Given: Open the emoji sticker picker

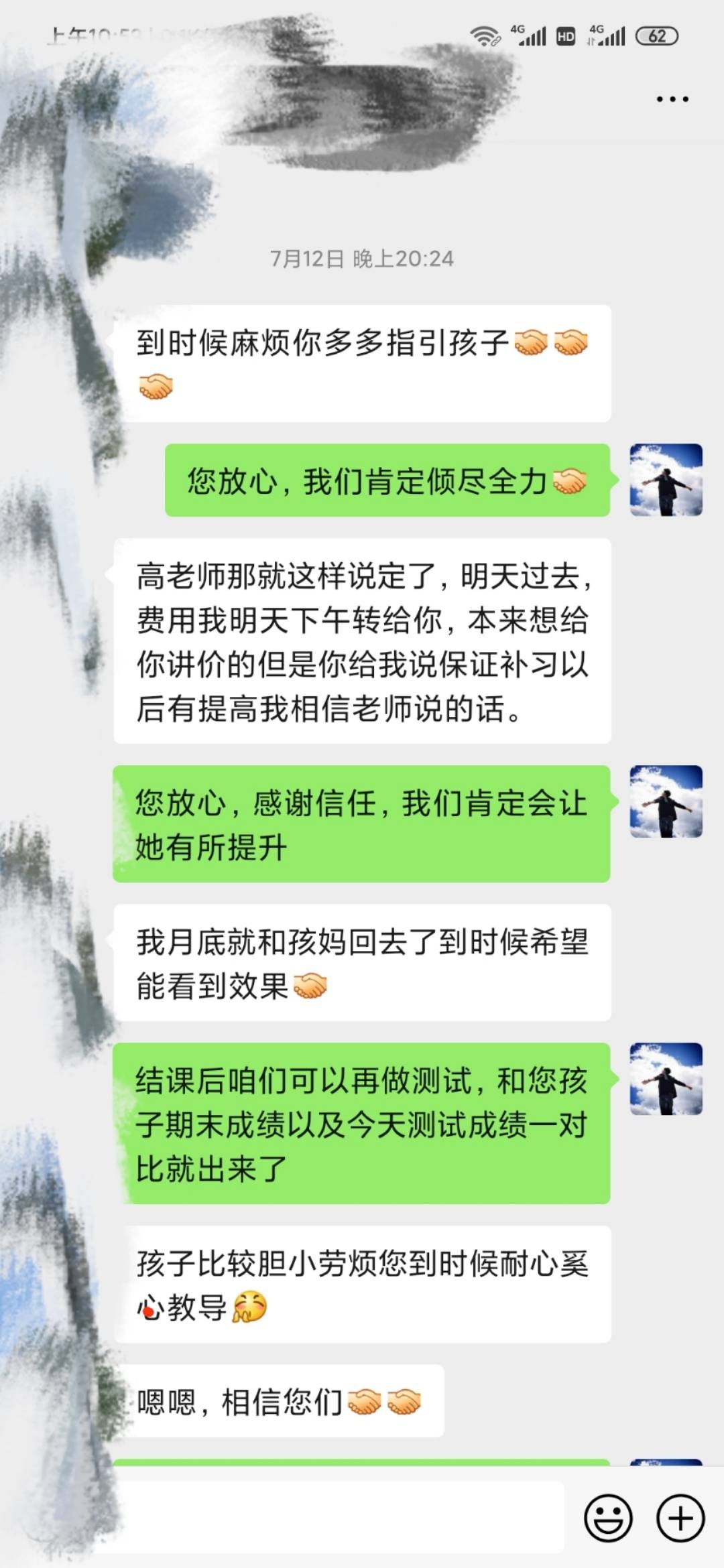Looking at the screenshot, I should pos(608,1518).
